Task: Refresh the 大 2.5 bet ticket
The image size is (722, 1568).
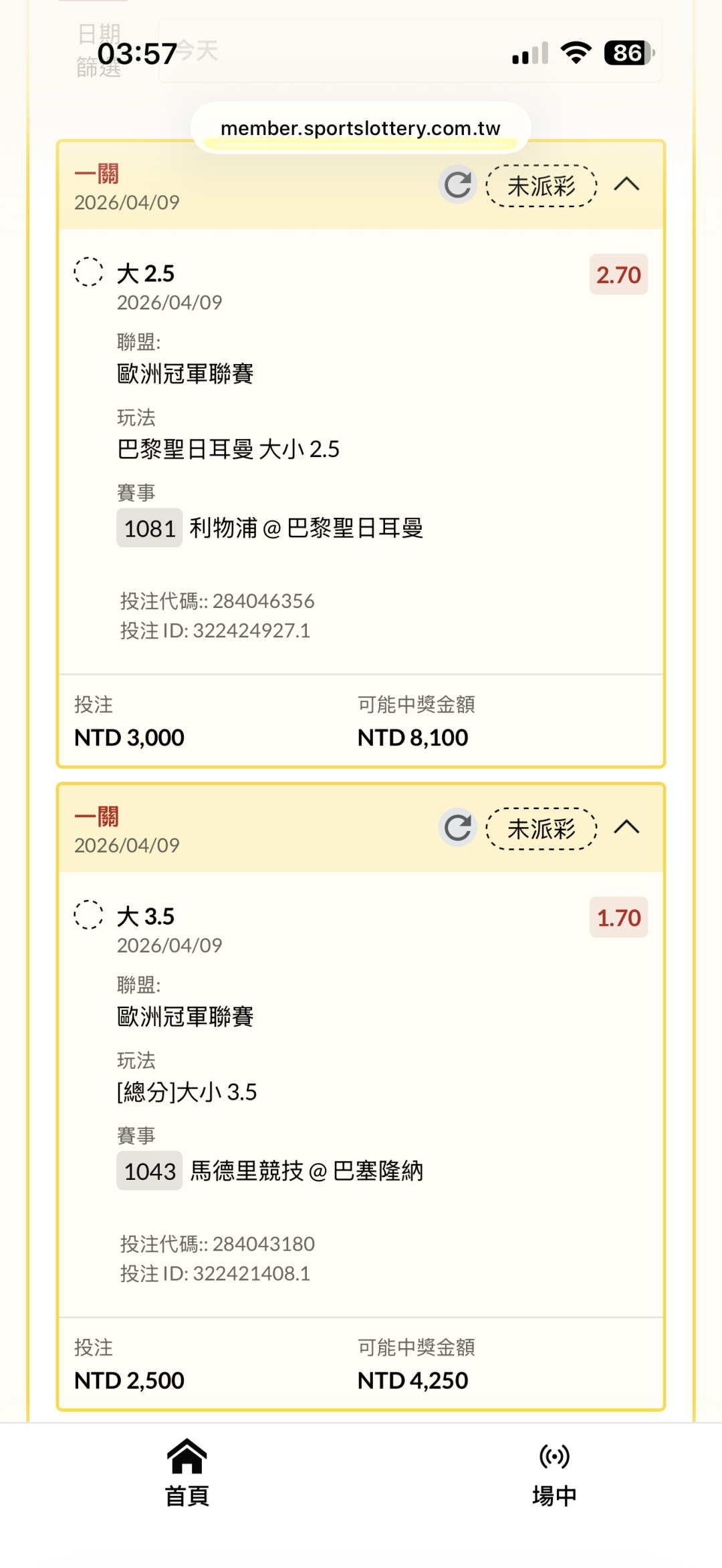Action: tap(458, 185)
